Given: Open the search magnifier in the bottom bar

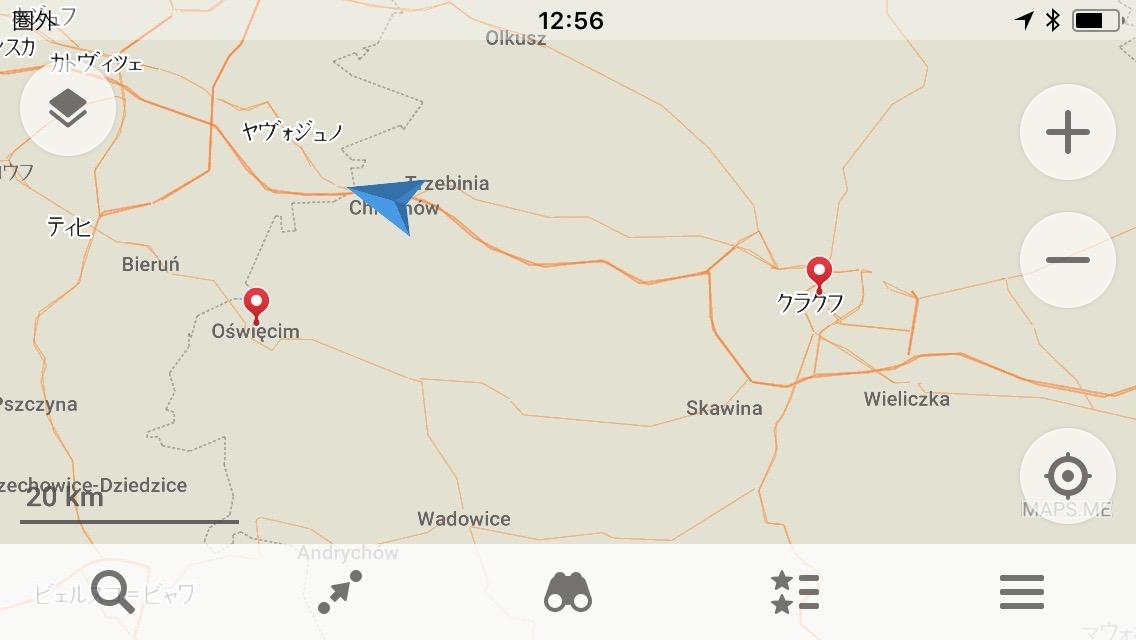Looking at the screenshot, I should click(x=113, y=592).
